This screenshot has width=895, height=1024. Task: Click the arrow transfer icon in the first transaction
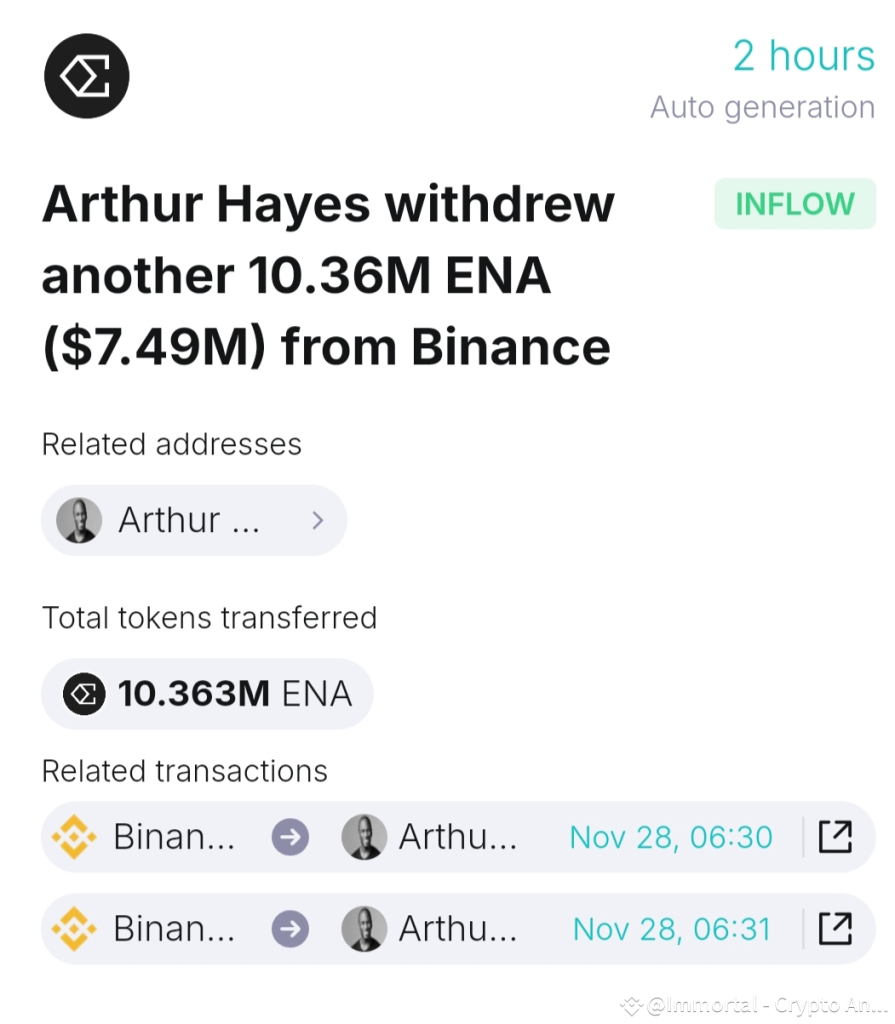coord(289,837)
